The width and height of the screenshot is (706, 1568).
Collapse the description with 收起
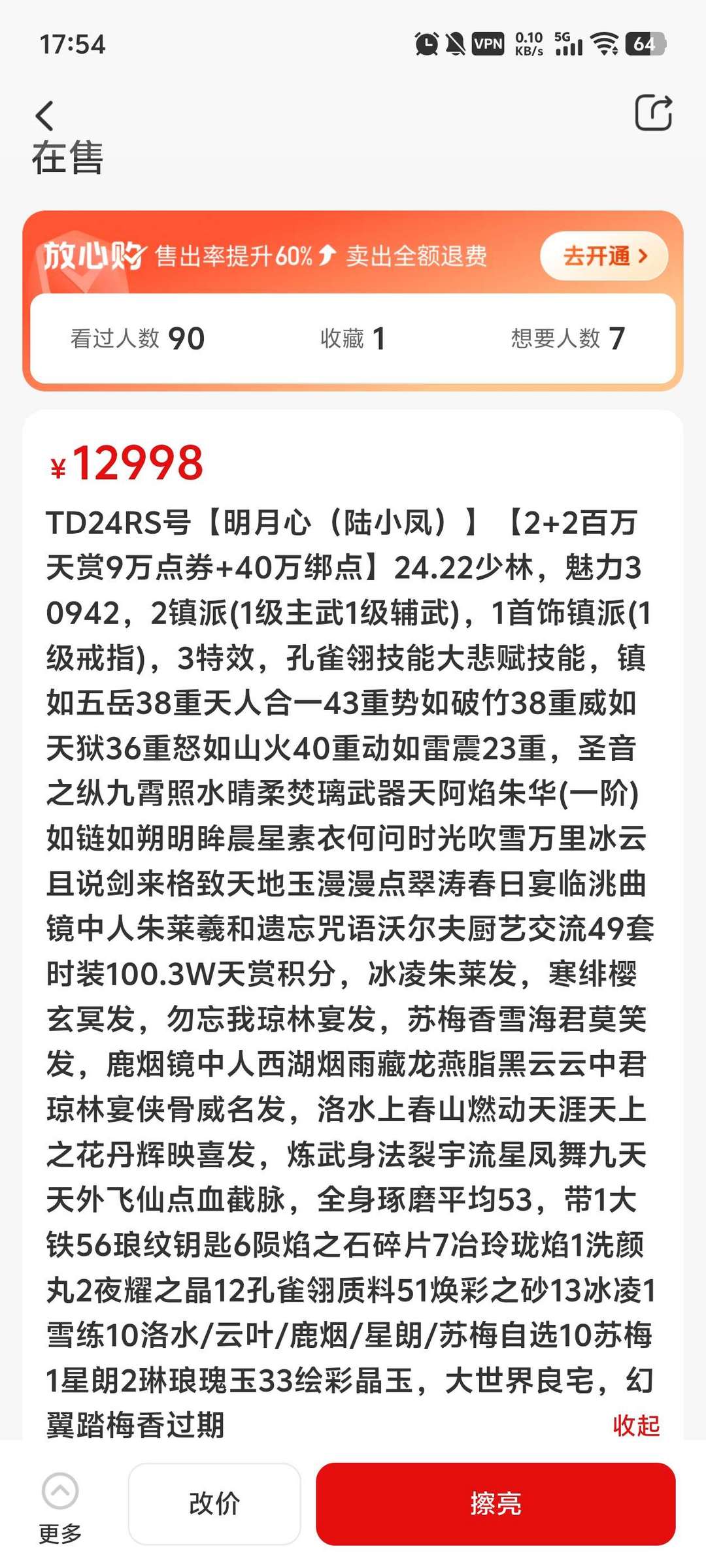click(x=635, y=1425)
